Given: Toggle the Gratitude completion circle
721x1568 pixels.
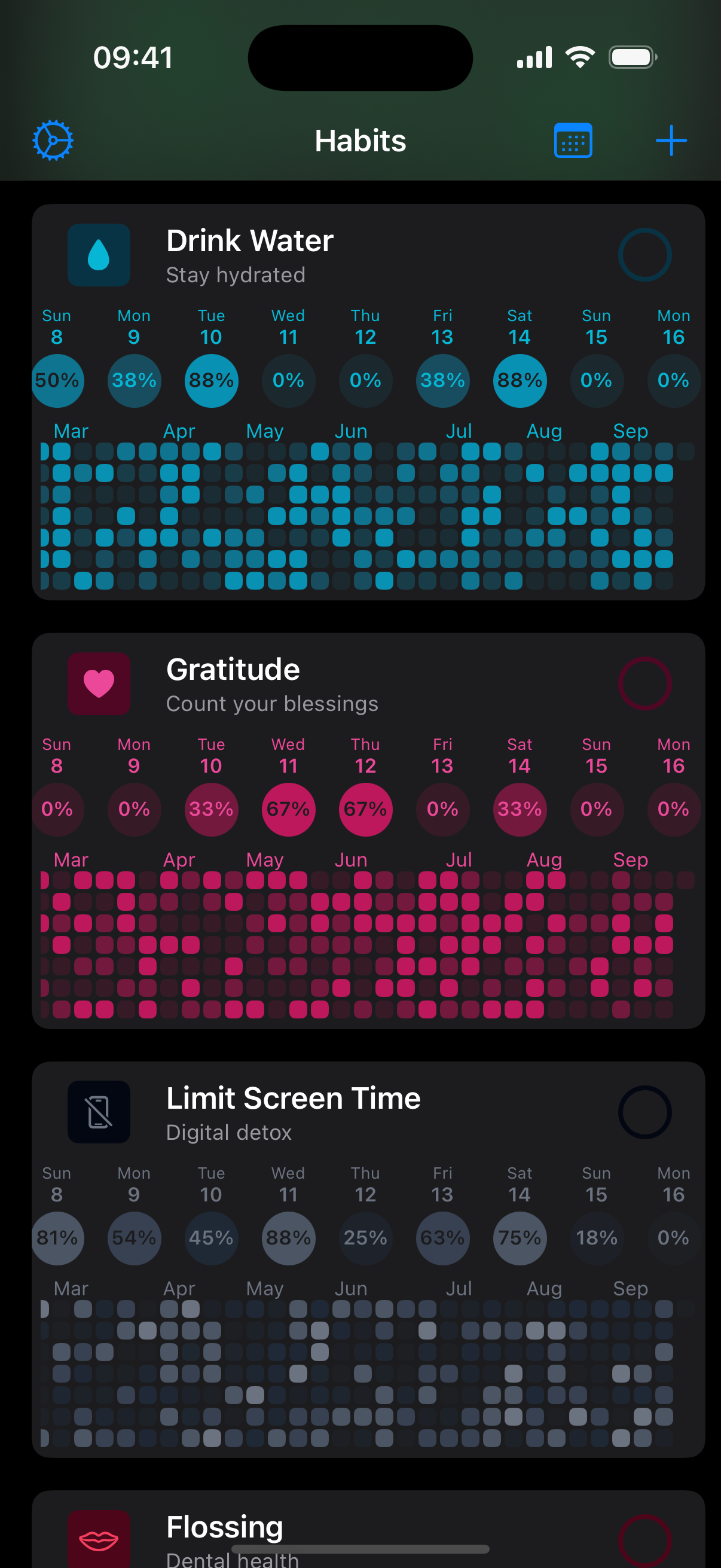Looking at the screenshot, I should coord(645,684).
